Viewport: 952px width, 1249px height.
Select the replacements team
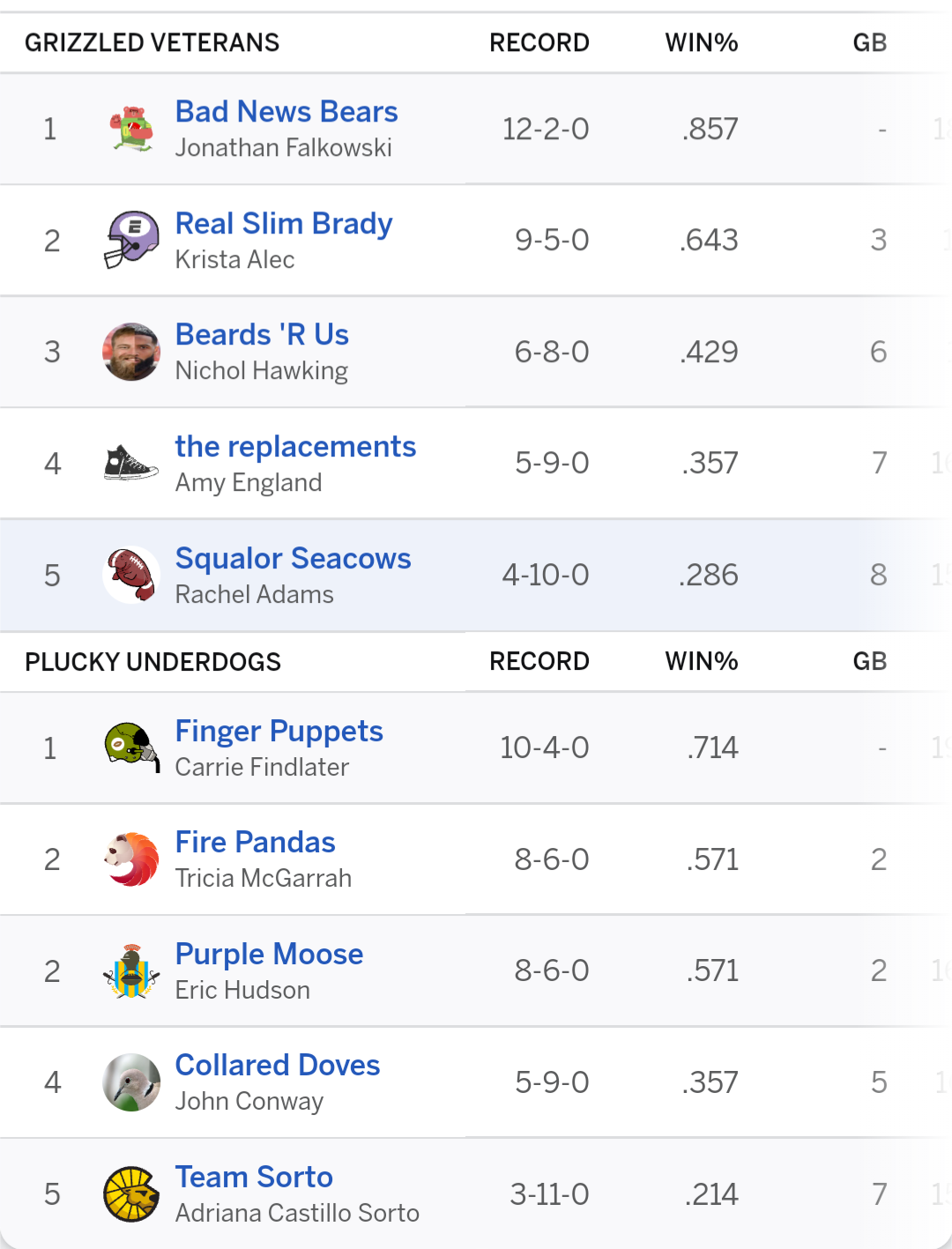click(x=295, y=447)
